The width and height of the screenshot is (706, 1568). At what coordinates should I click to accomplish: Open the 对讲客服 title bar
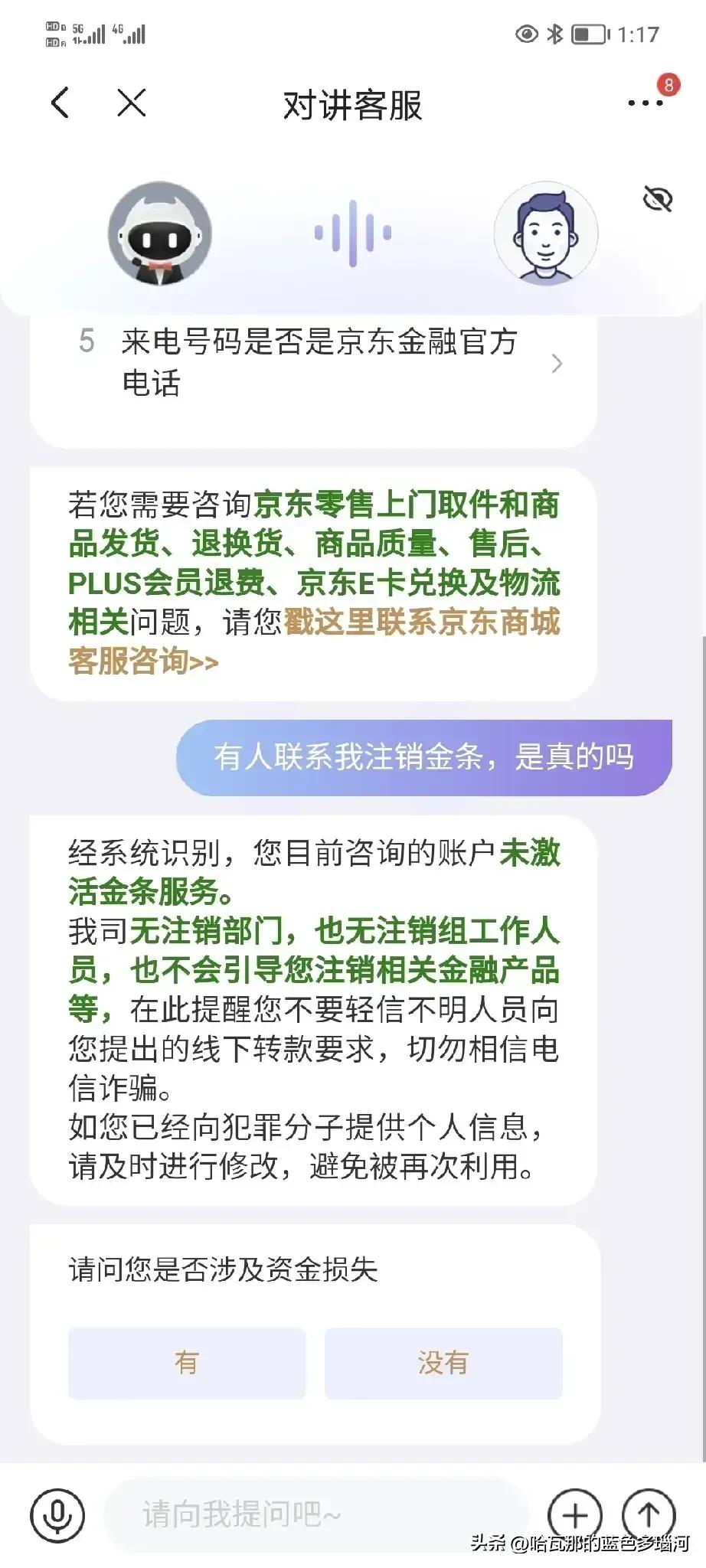pyautogui.click(x=352, y=103)
